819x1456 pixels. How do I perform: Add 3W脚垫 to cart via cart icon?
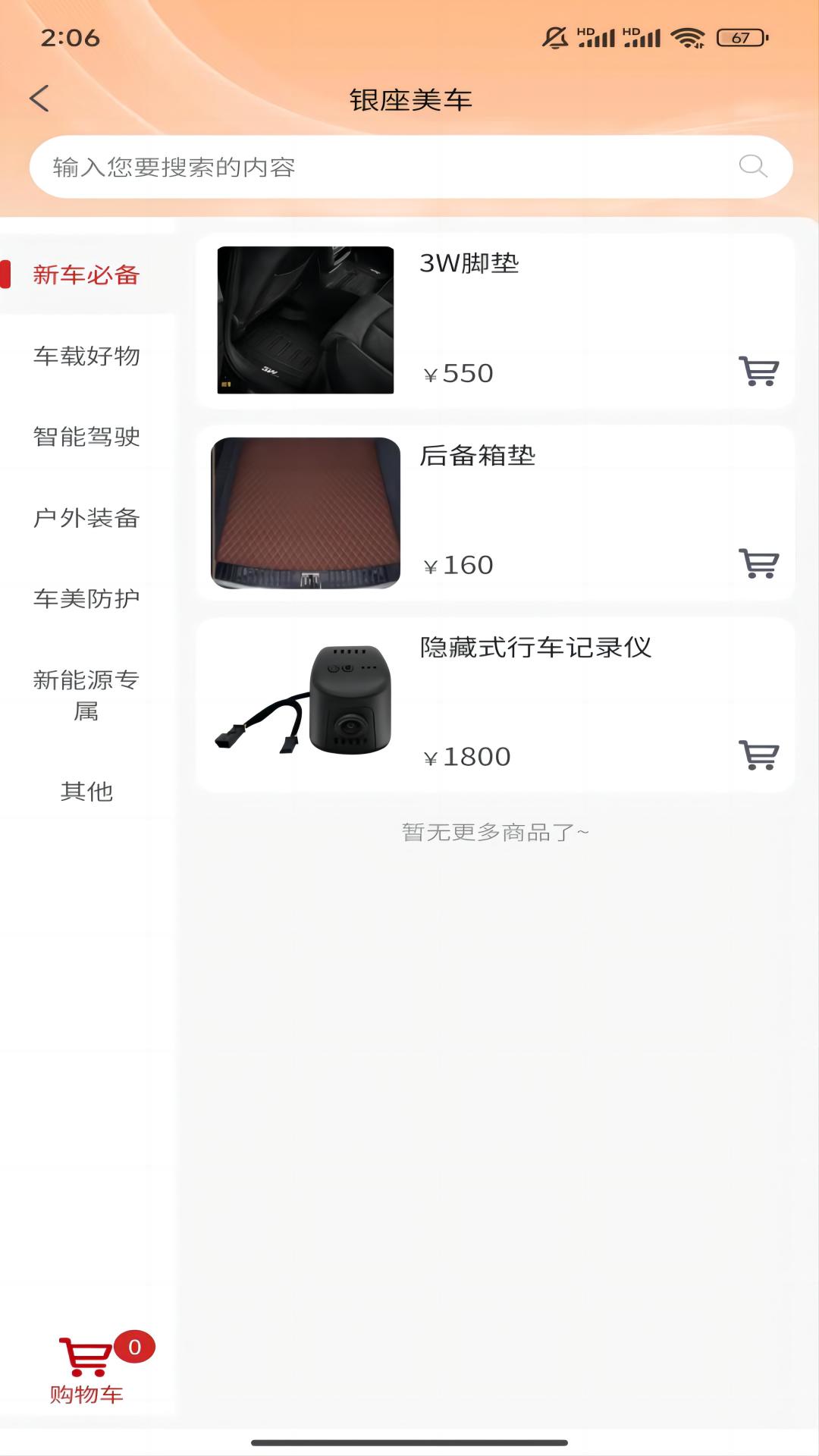(x=758, y=372)
